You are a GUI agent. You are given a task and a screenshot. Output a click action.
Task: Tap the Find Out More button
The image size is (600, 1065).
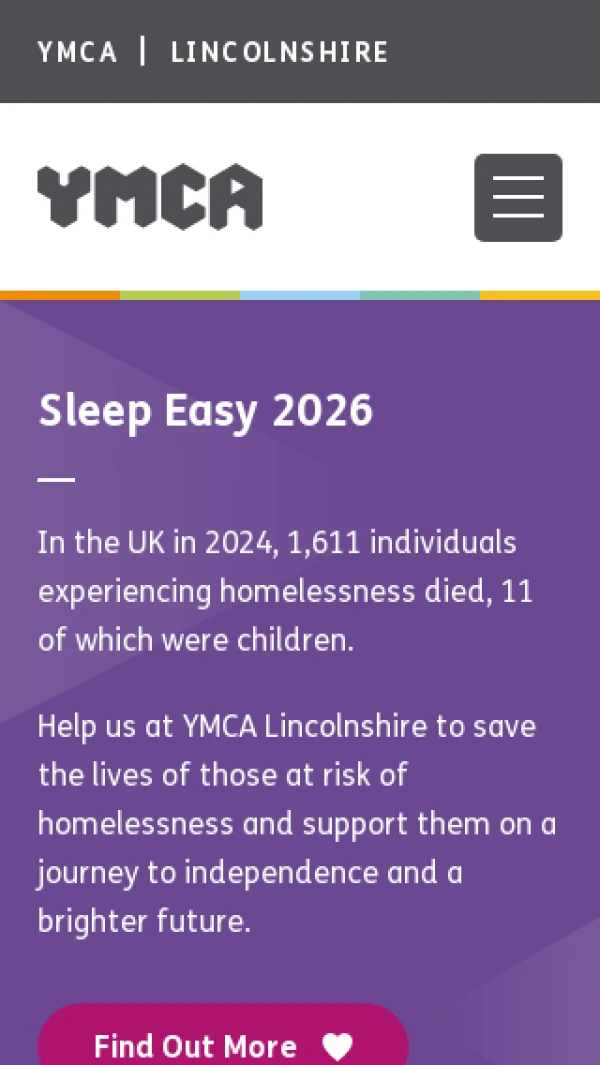coord(222,1042)
